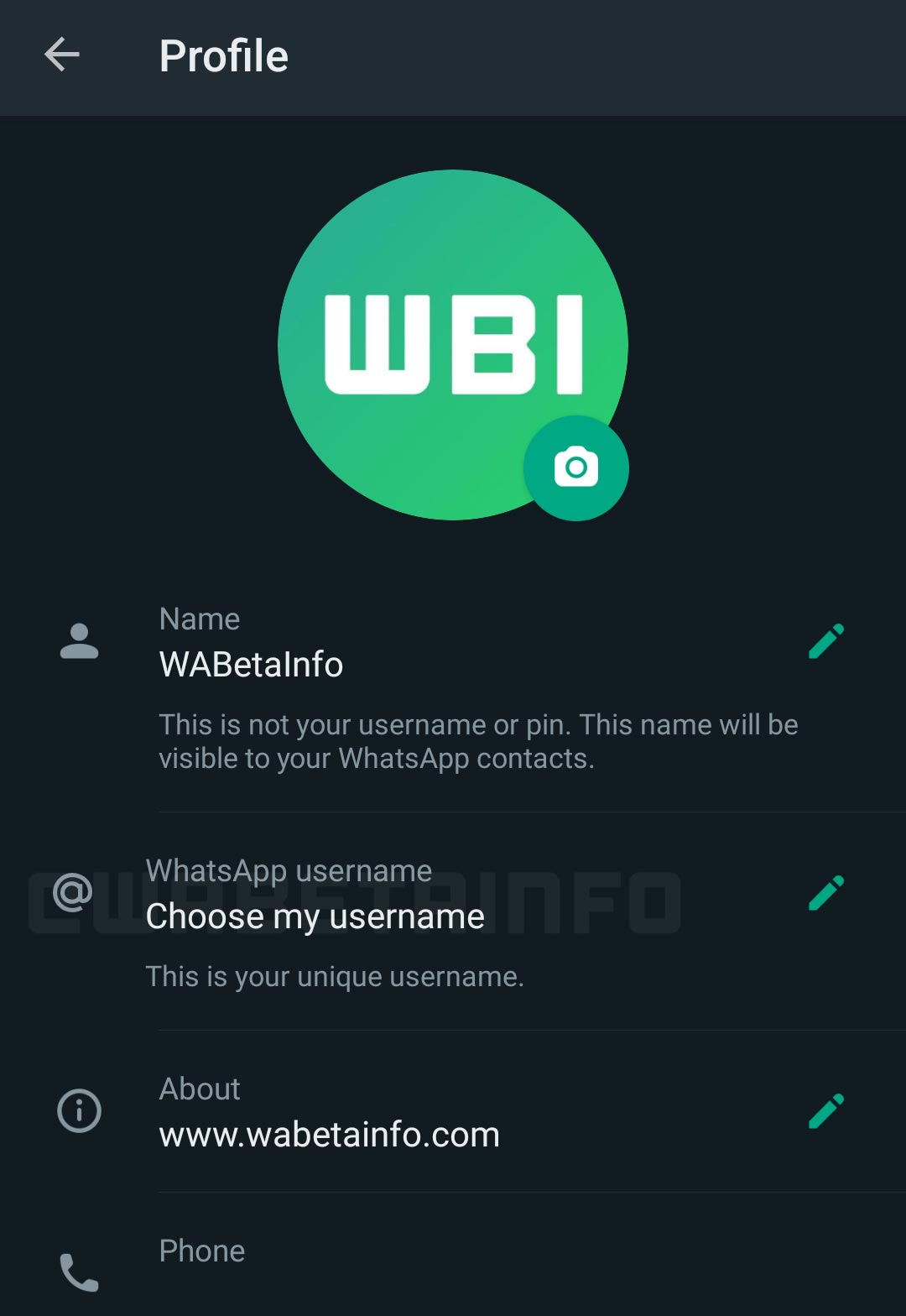906x1316 pixels.
Task: Open the Choose my username row
Action: point(315,916)
